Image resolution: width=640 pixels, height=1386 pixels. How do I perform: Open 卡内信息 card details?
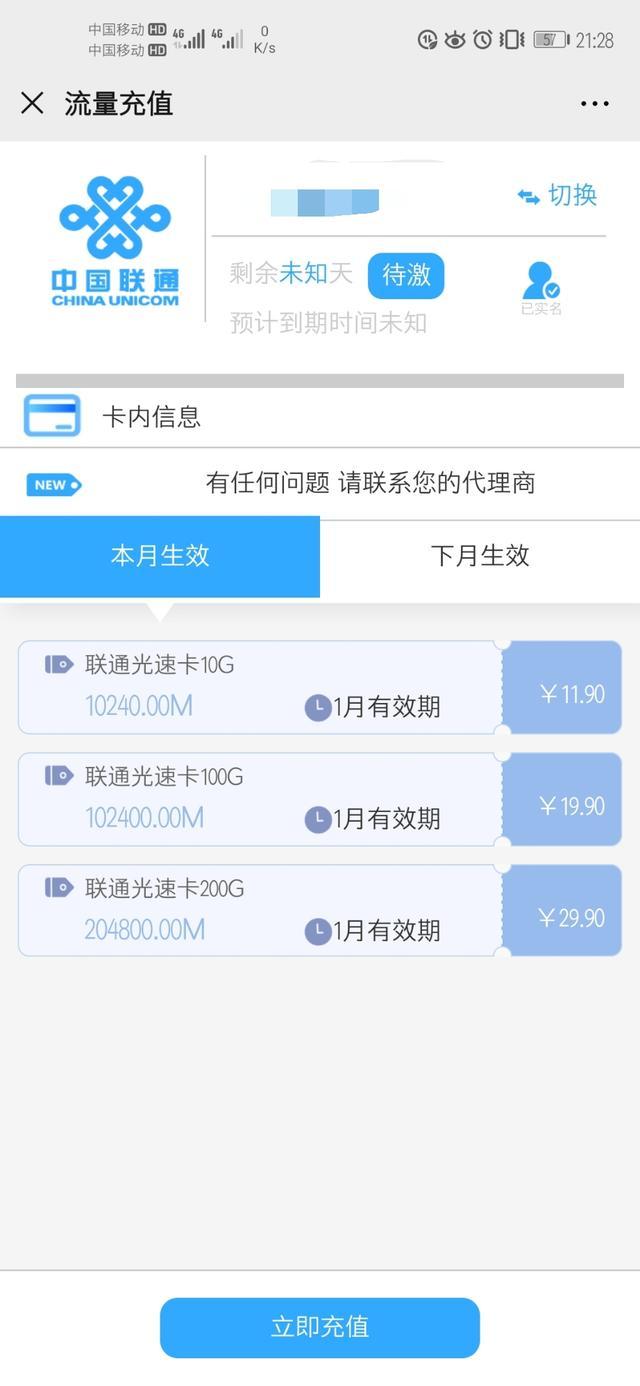pos(150,417)
